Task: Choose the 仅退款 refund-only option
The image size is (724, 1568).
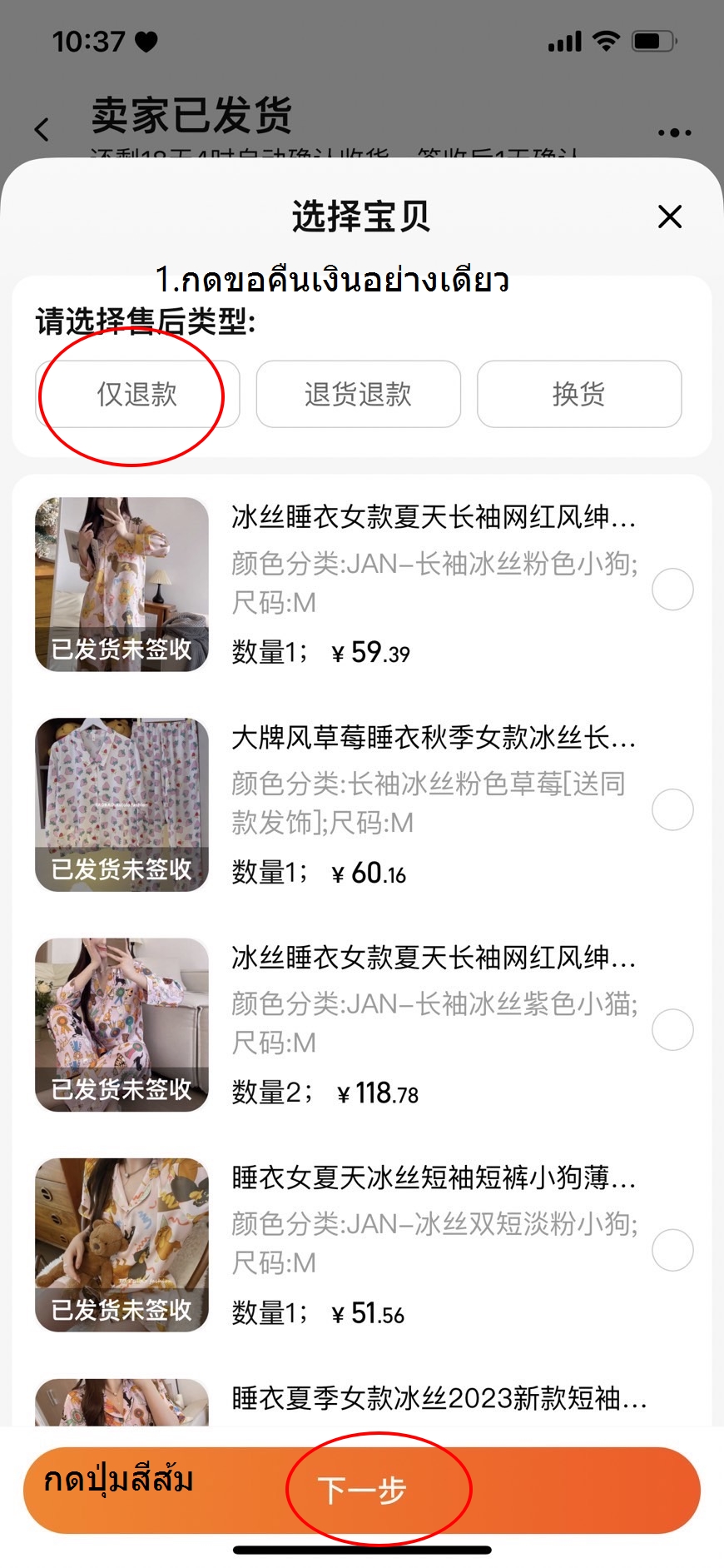Action: coord(137,394)
